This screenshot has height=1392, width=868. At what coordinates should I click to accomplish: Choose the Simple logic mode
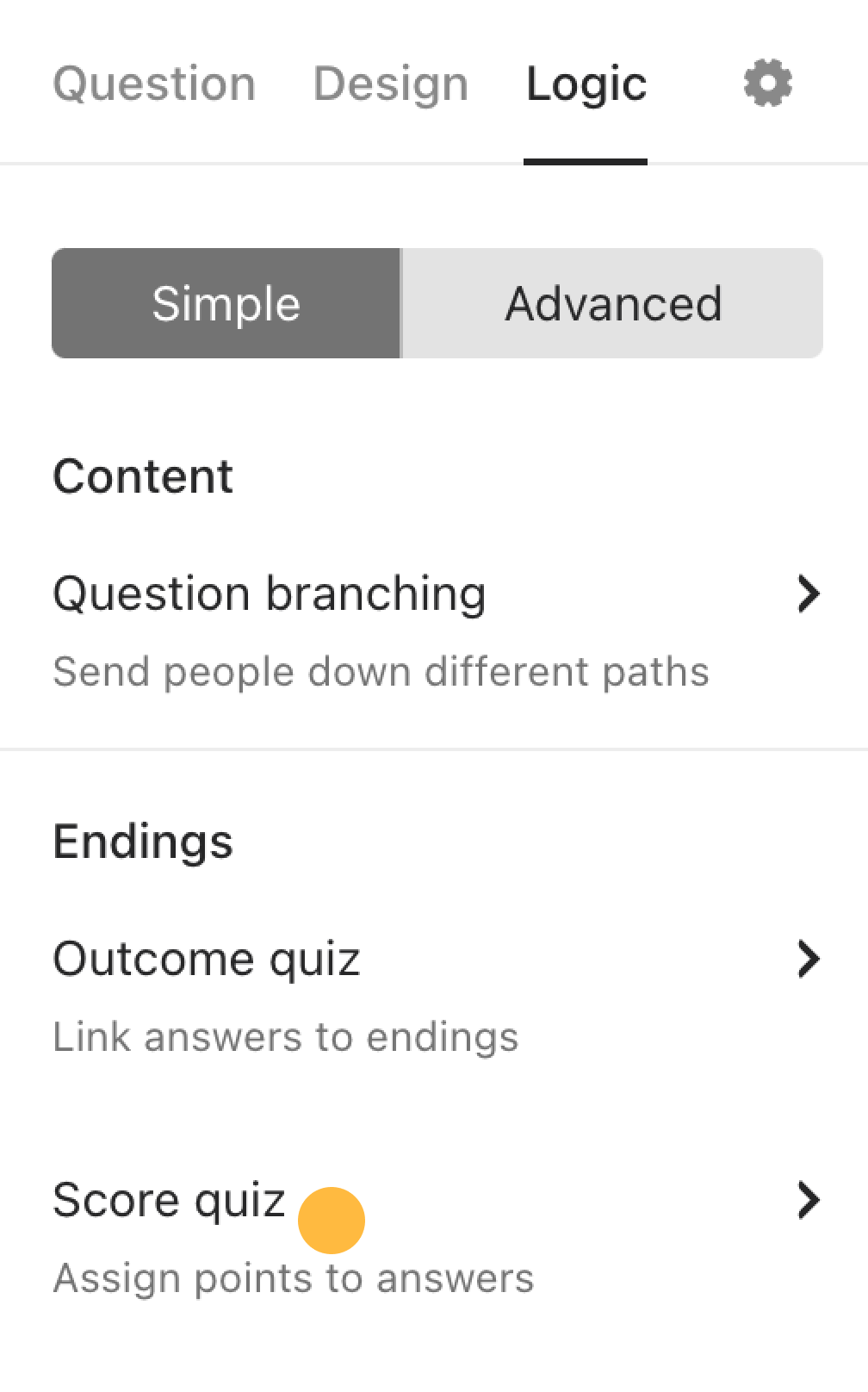tap(226, 303)
